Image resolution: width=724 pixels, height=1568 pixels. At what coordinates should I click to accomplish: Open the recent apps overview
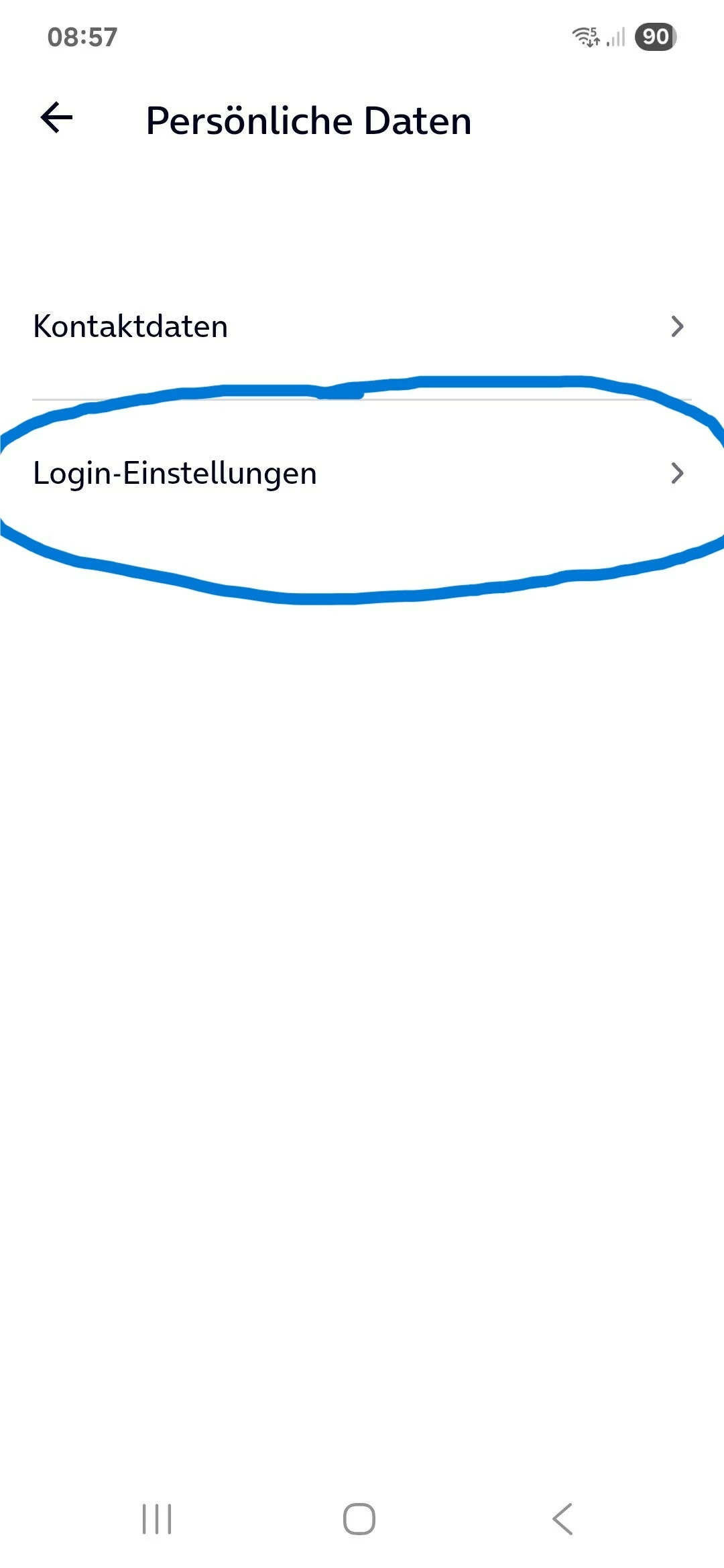click(x=157, y=1518)
